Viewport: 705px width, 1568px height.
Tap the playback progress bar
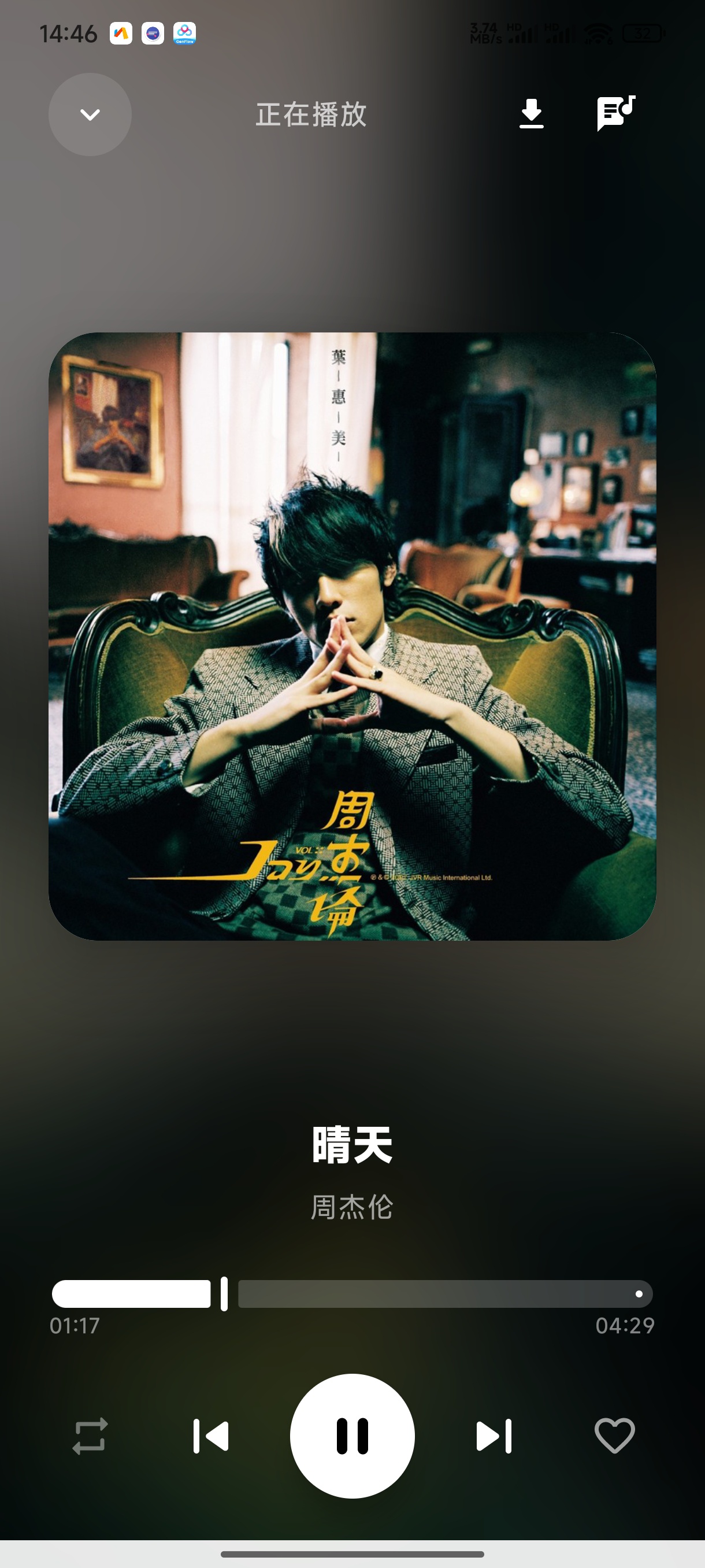352,1293
